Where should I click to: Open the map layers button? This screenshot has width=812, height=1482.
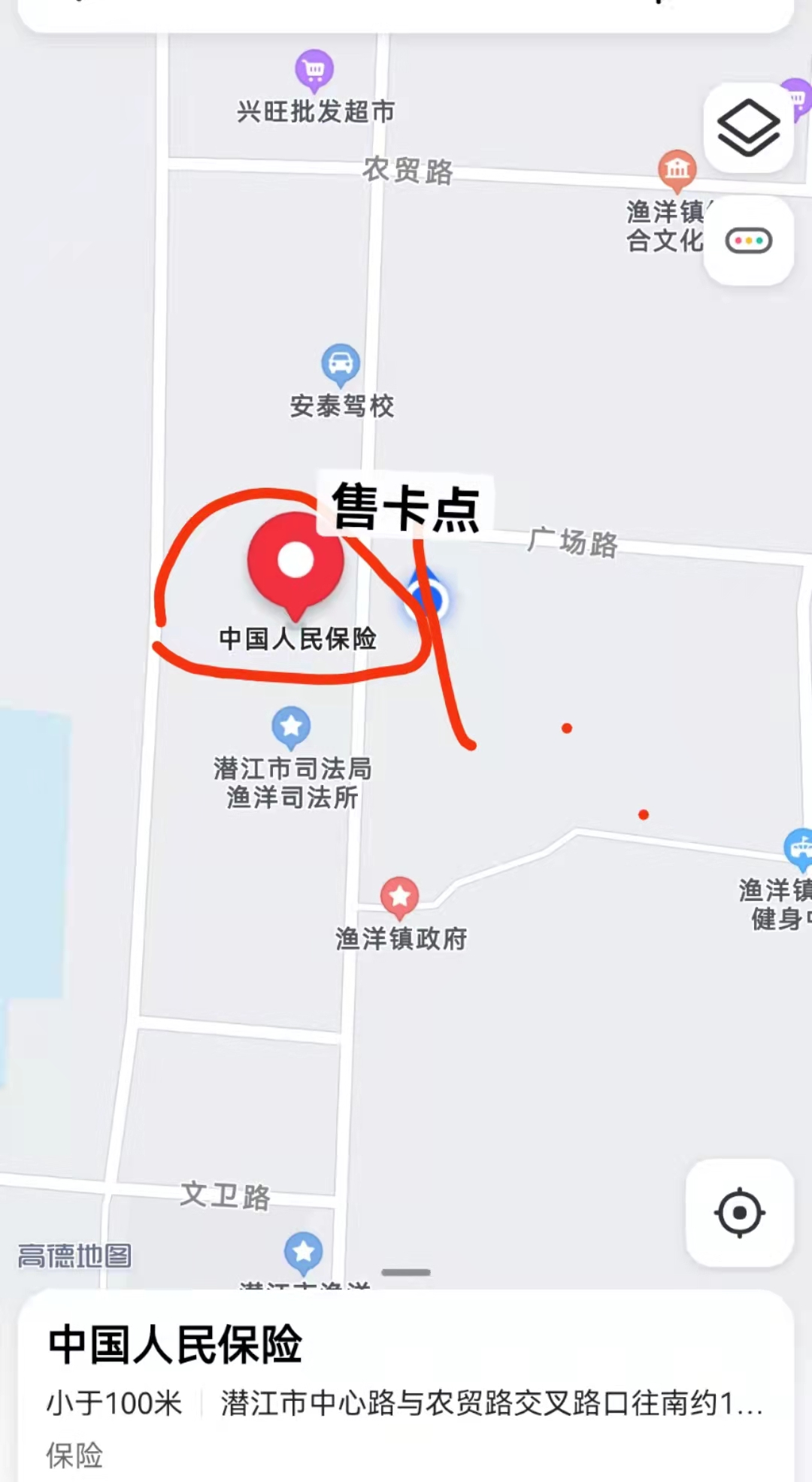pos(748,128)
